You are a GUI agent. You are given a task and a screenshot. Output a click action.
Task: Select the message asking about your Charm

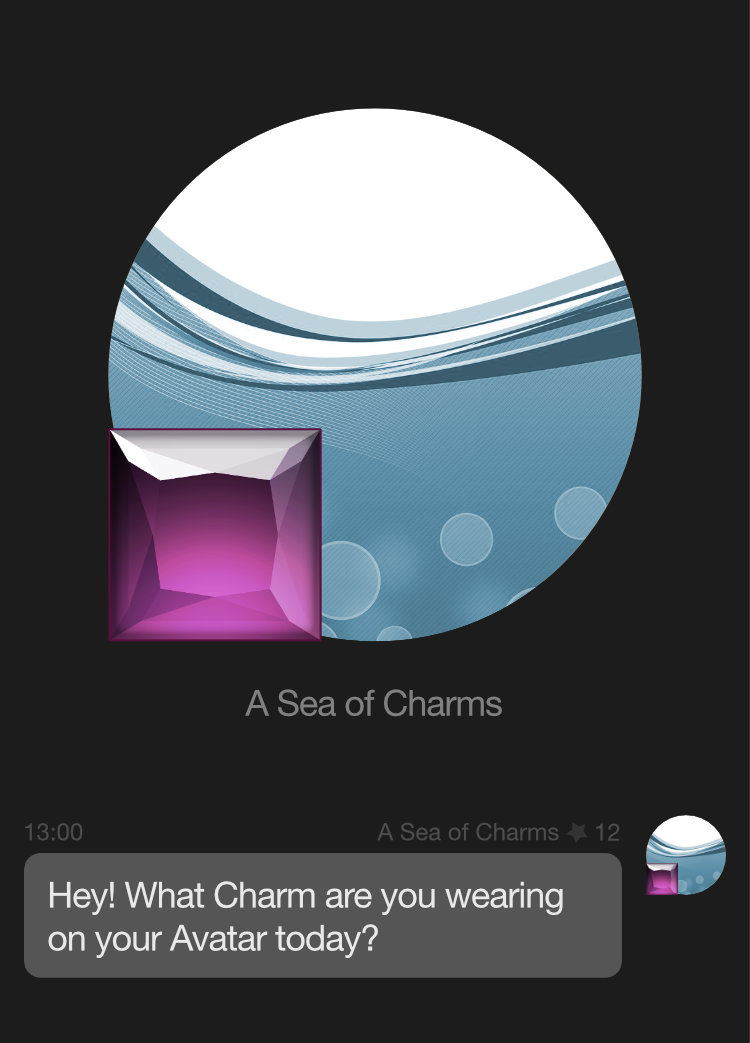(322, 915)
